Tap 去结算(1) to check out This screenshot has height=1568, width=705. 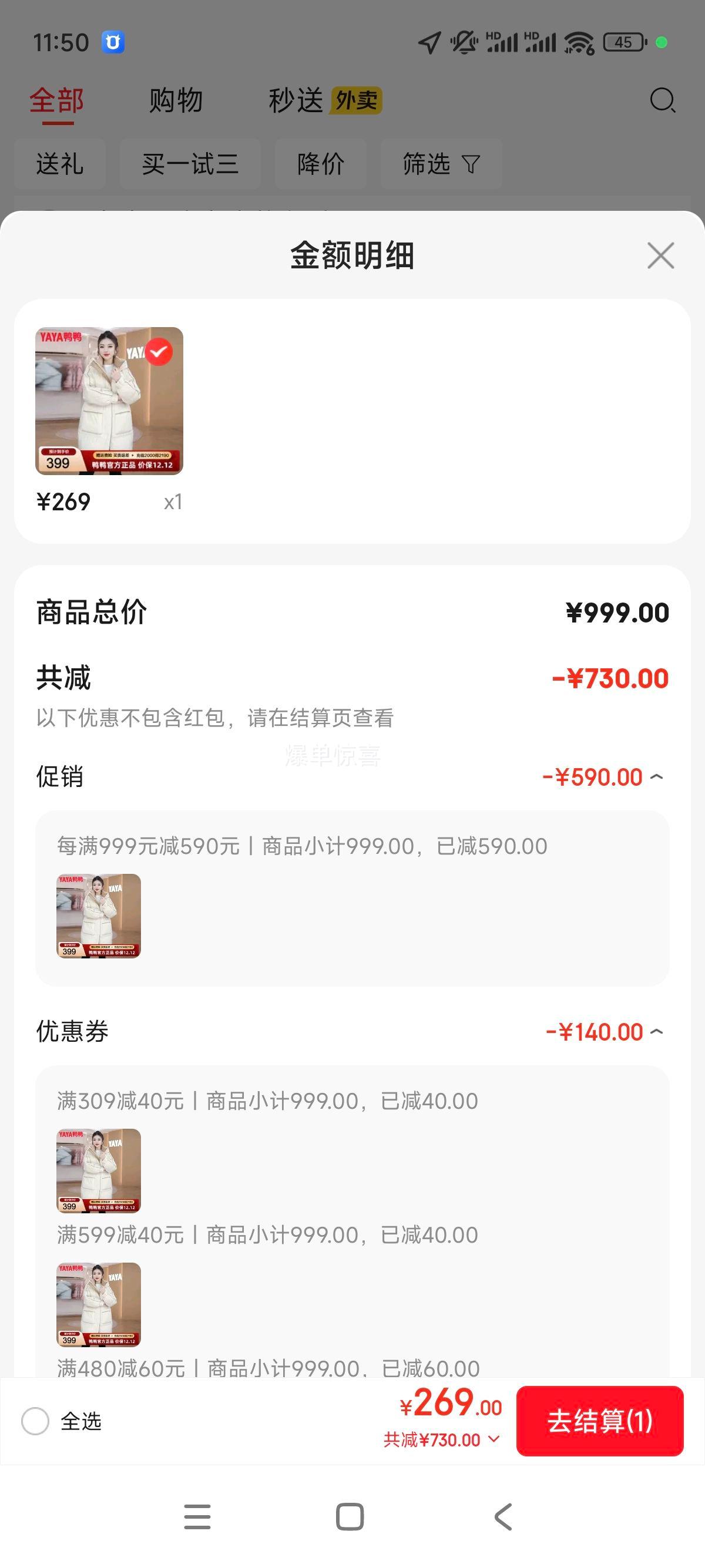click(600, 1421)
